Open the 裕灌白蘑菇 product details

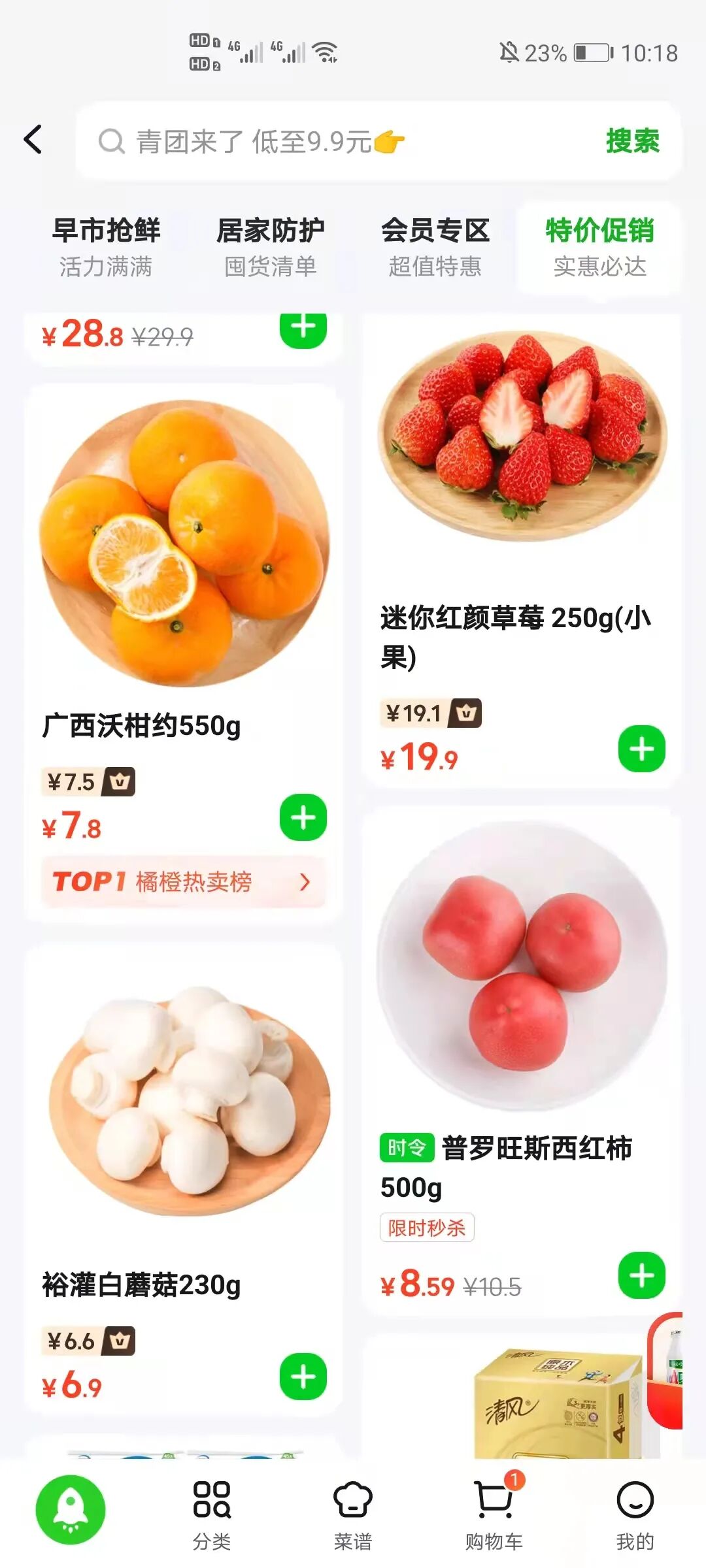pyautogui.click(x=184, y=1102)
